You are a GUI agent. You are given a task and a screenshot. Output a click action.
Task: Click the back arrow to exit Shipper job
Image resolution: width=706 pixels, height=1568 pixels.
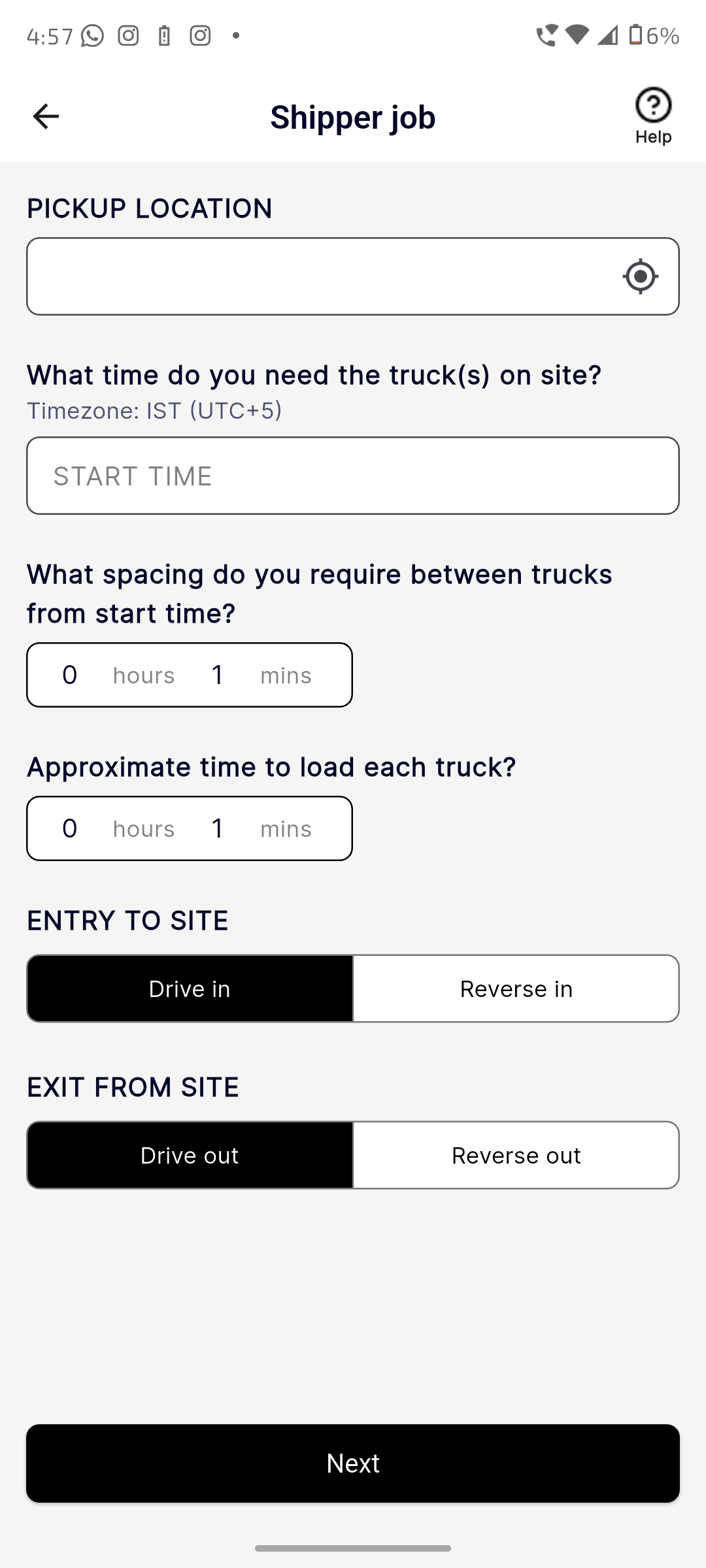44,116
